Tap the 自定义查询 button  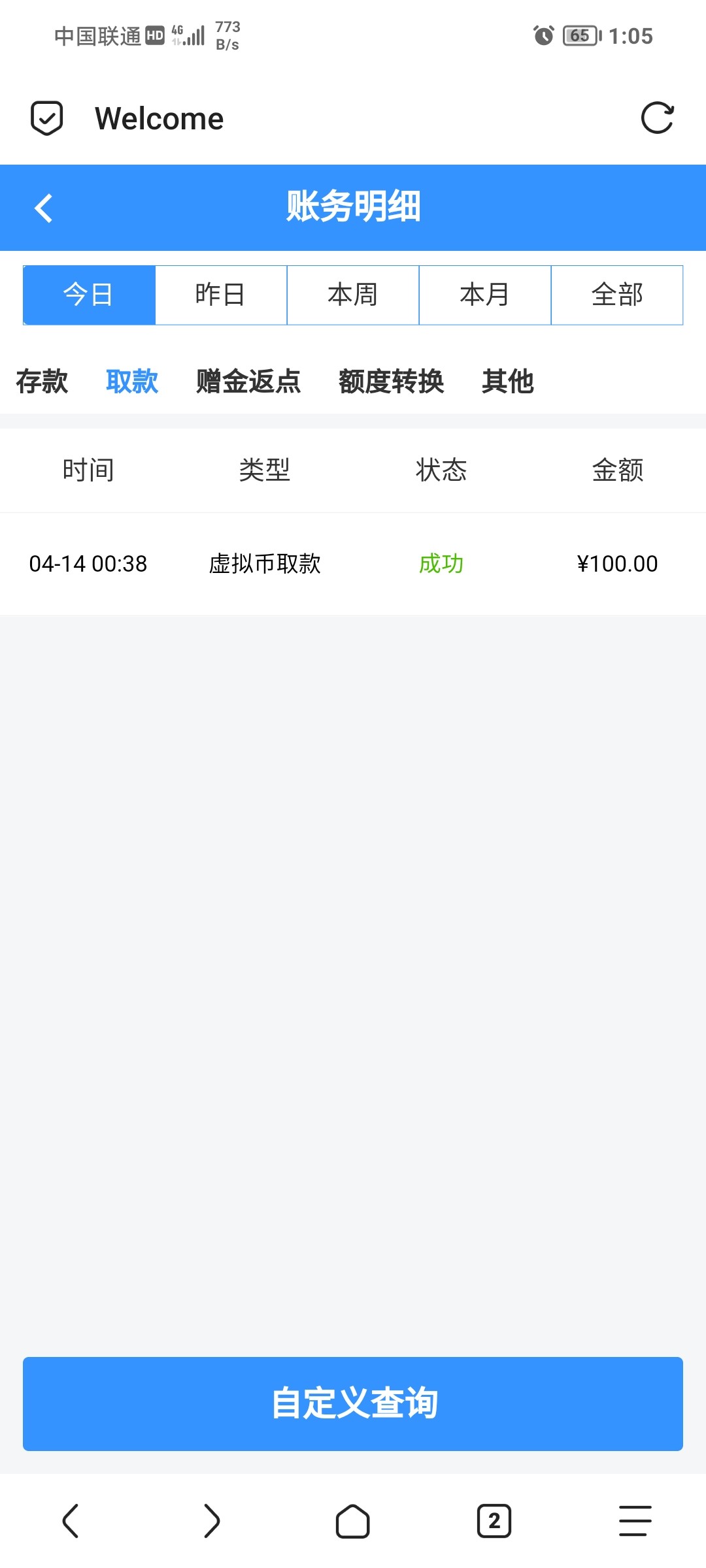click(353, 1403)
